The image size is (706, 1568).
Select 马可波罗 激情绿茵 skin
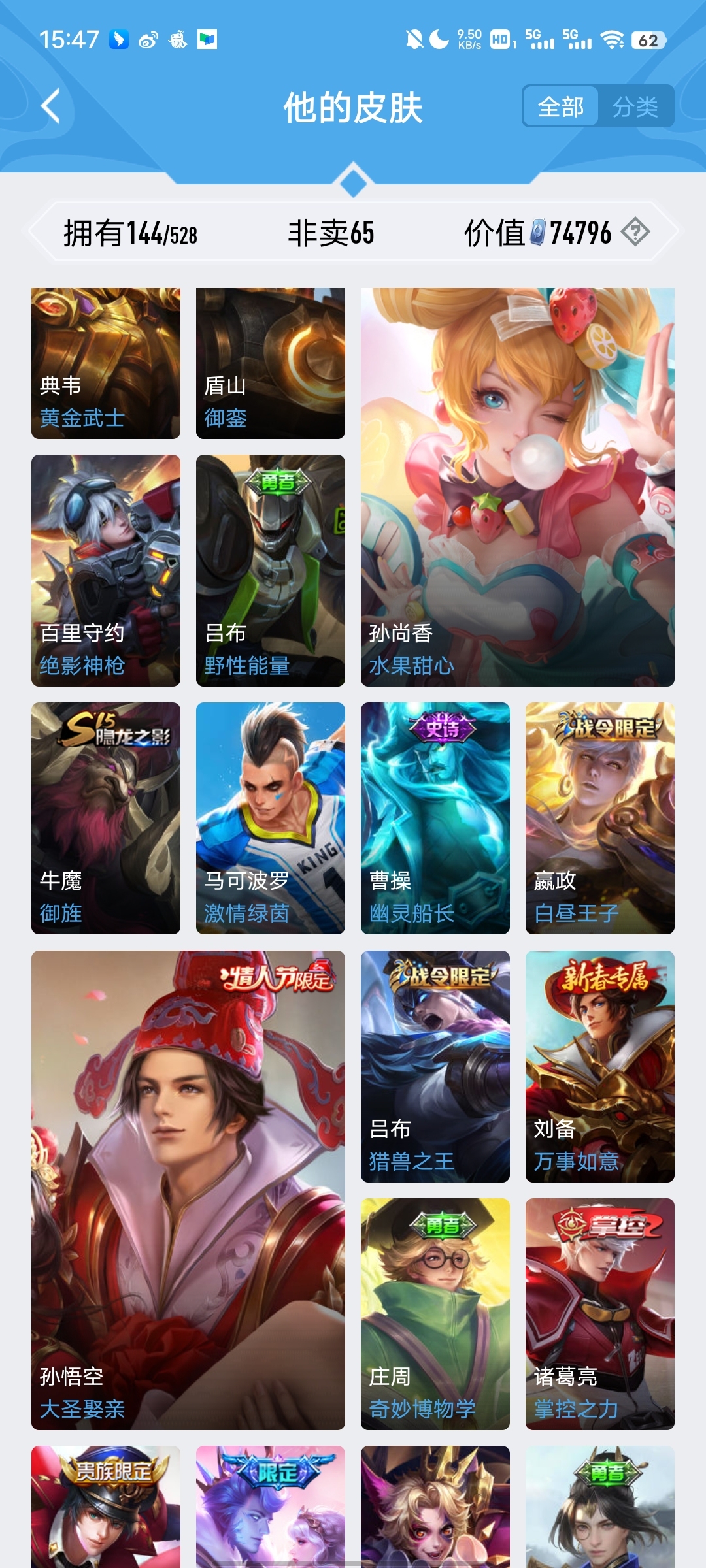tap(271, 818)
